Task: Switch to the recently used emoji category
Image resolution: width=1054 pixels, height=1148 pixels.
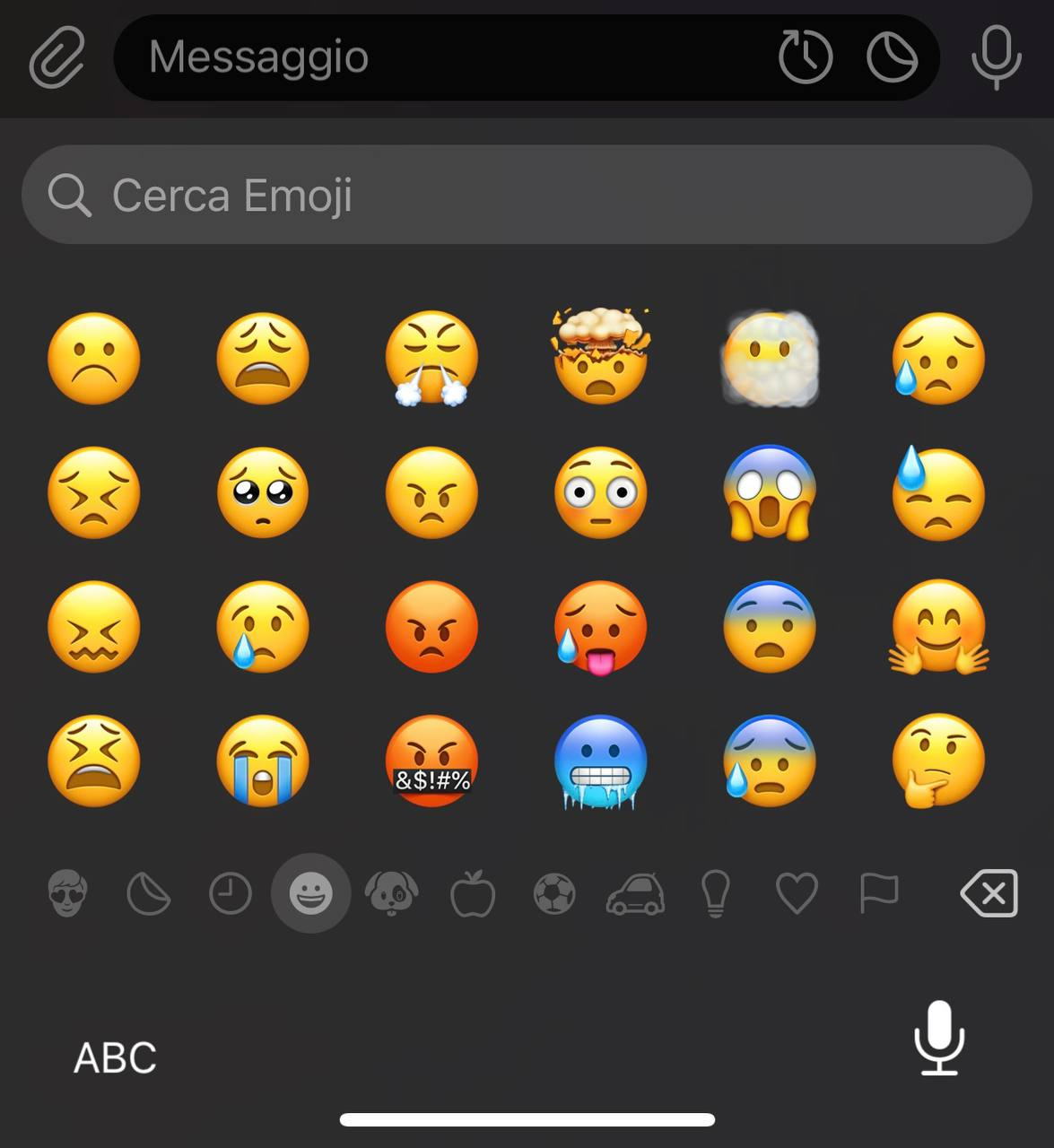Action: click(x=230, y=894)
